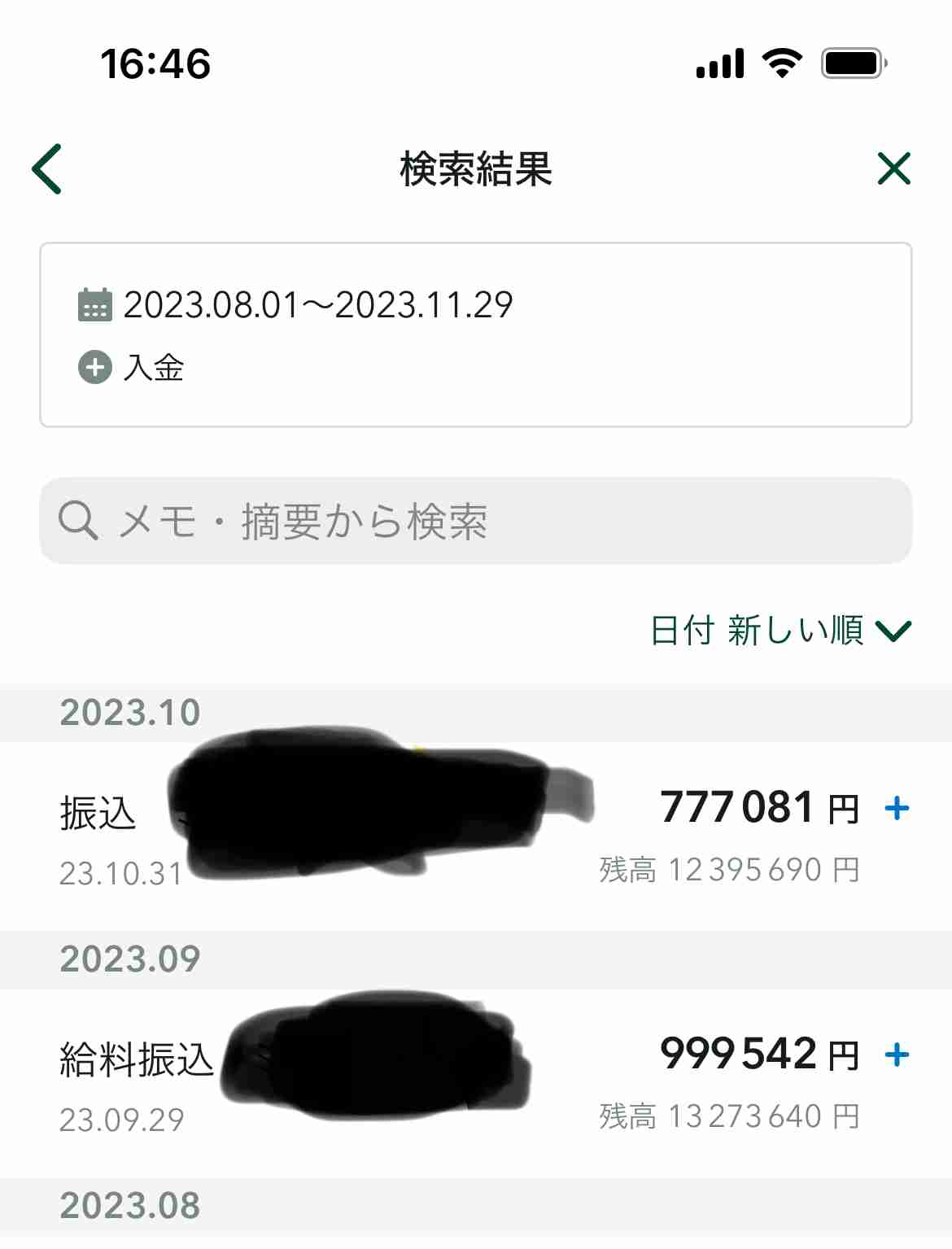This screenshot has height=1249, width=952.
Task: Open the date sort order dropdown
Action: (x=780, y=631)
